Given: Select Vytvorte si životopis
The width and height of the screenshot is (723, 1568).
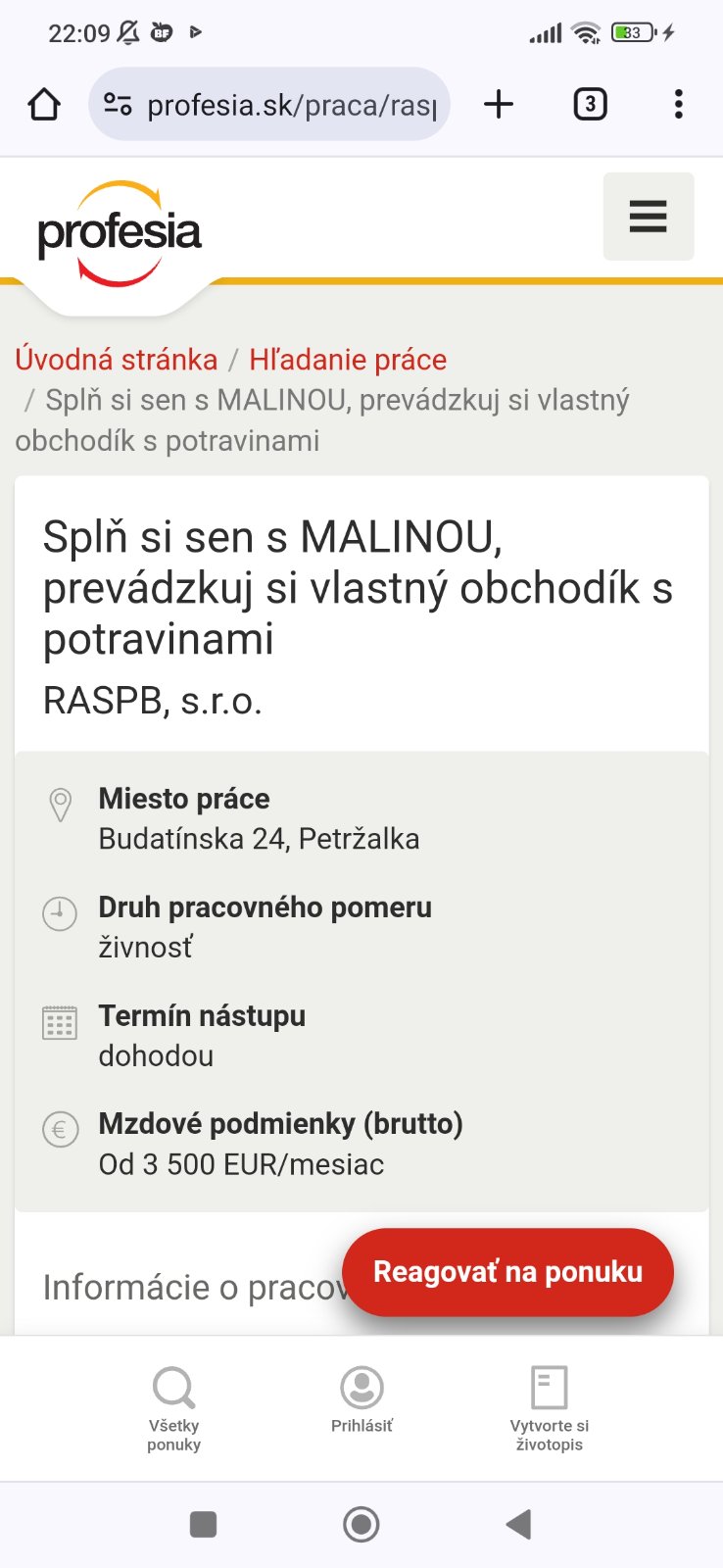Looking at the screenshot, I should tap(549, 1407).
